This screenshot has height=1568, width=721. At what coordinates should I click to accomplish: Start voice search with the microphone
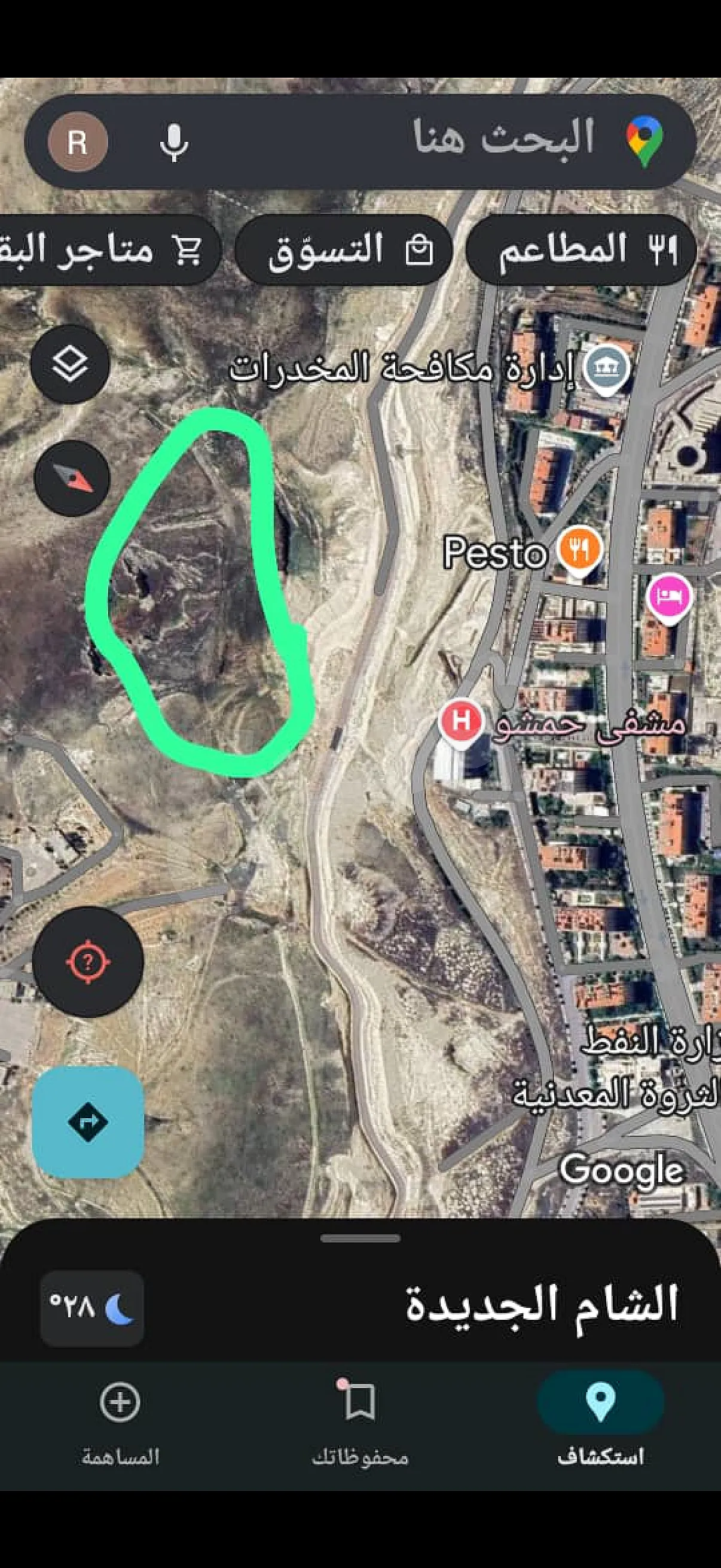click(x=174, y=141)
